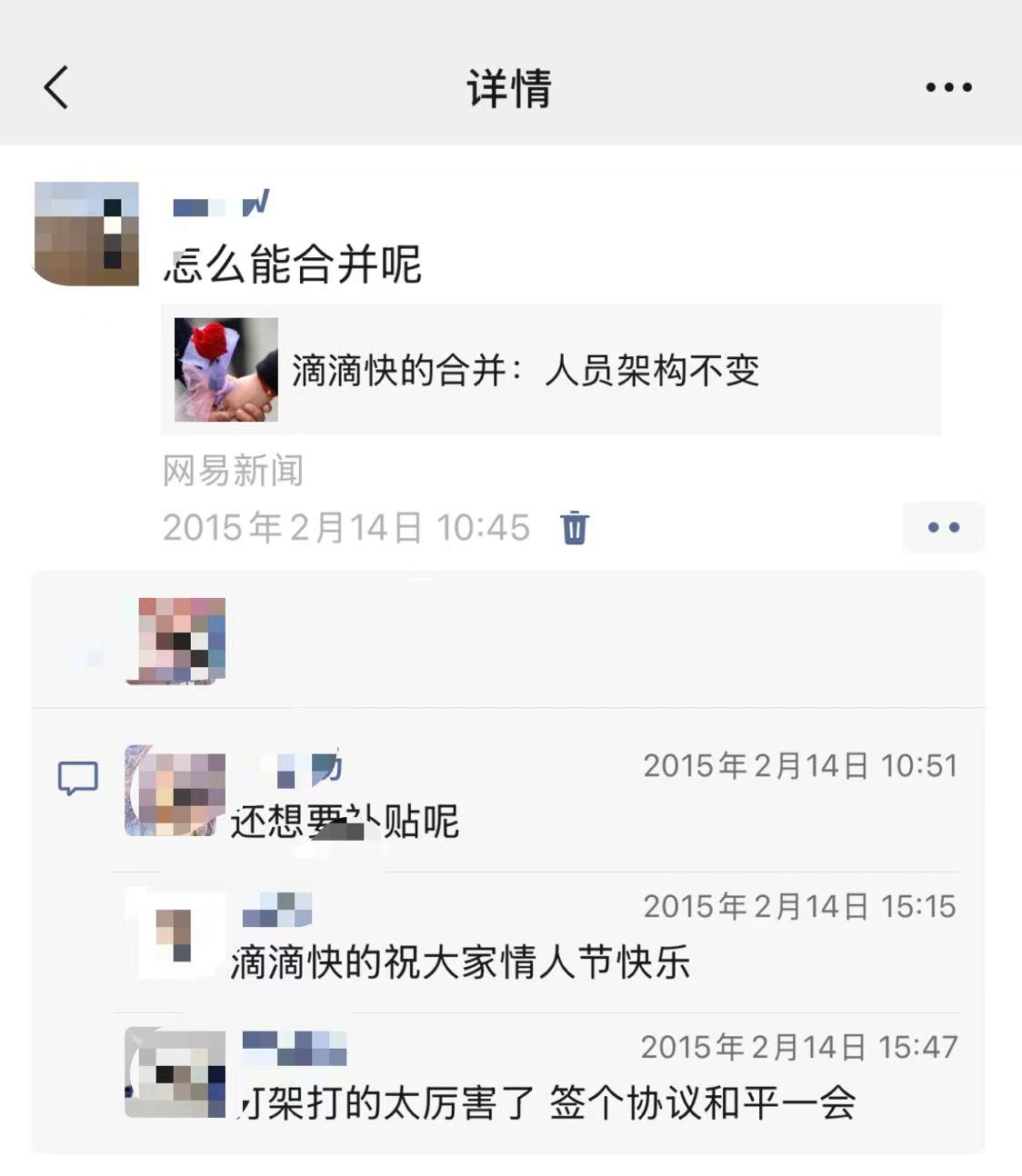The width and height of the screenshot is (1022, 1176).
Task: Reply to the comment 签个协议和平一会
Action: point(546,1103)
